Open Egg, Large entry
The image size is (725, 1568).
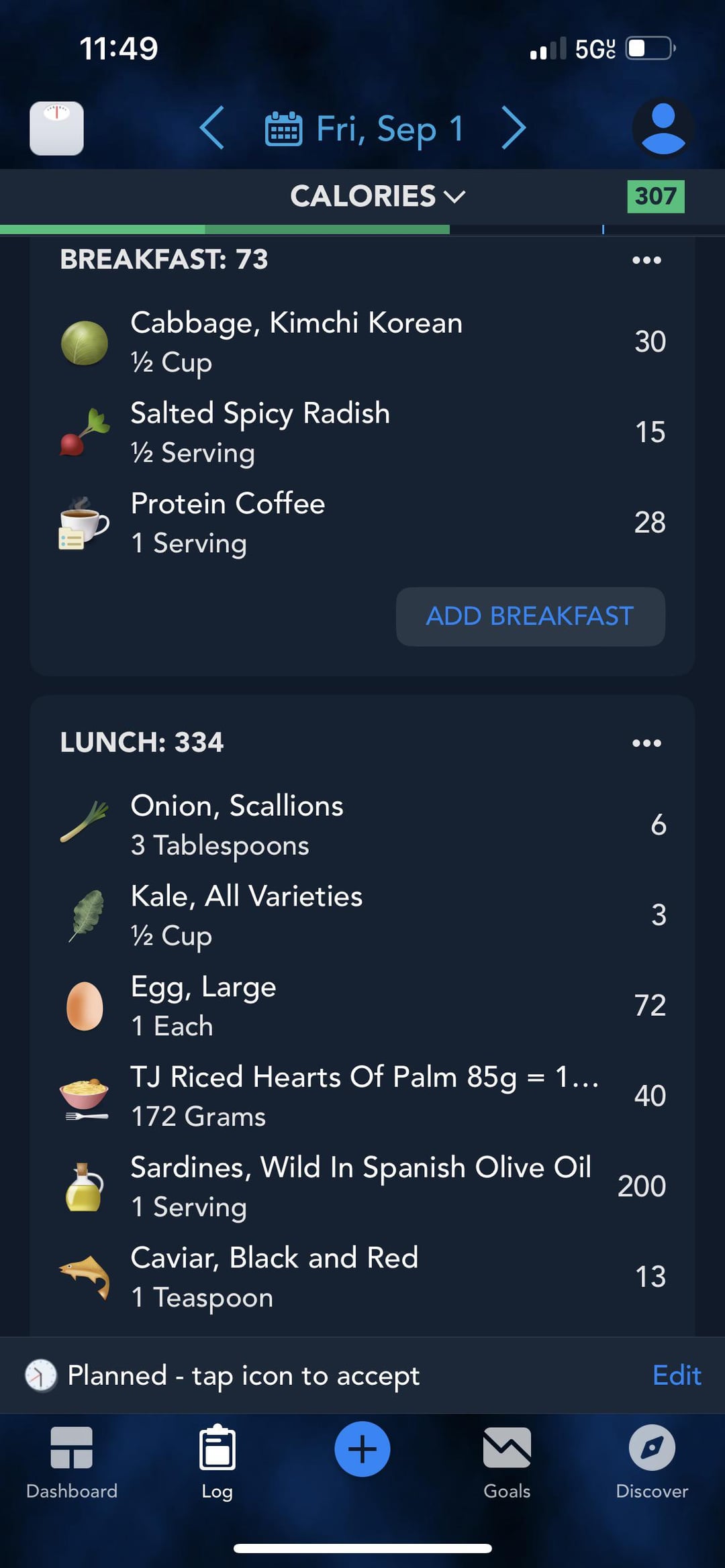[362, 1006]
